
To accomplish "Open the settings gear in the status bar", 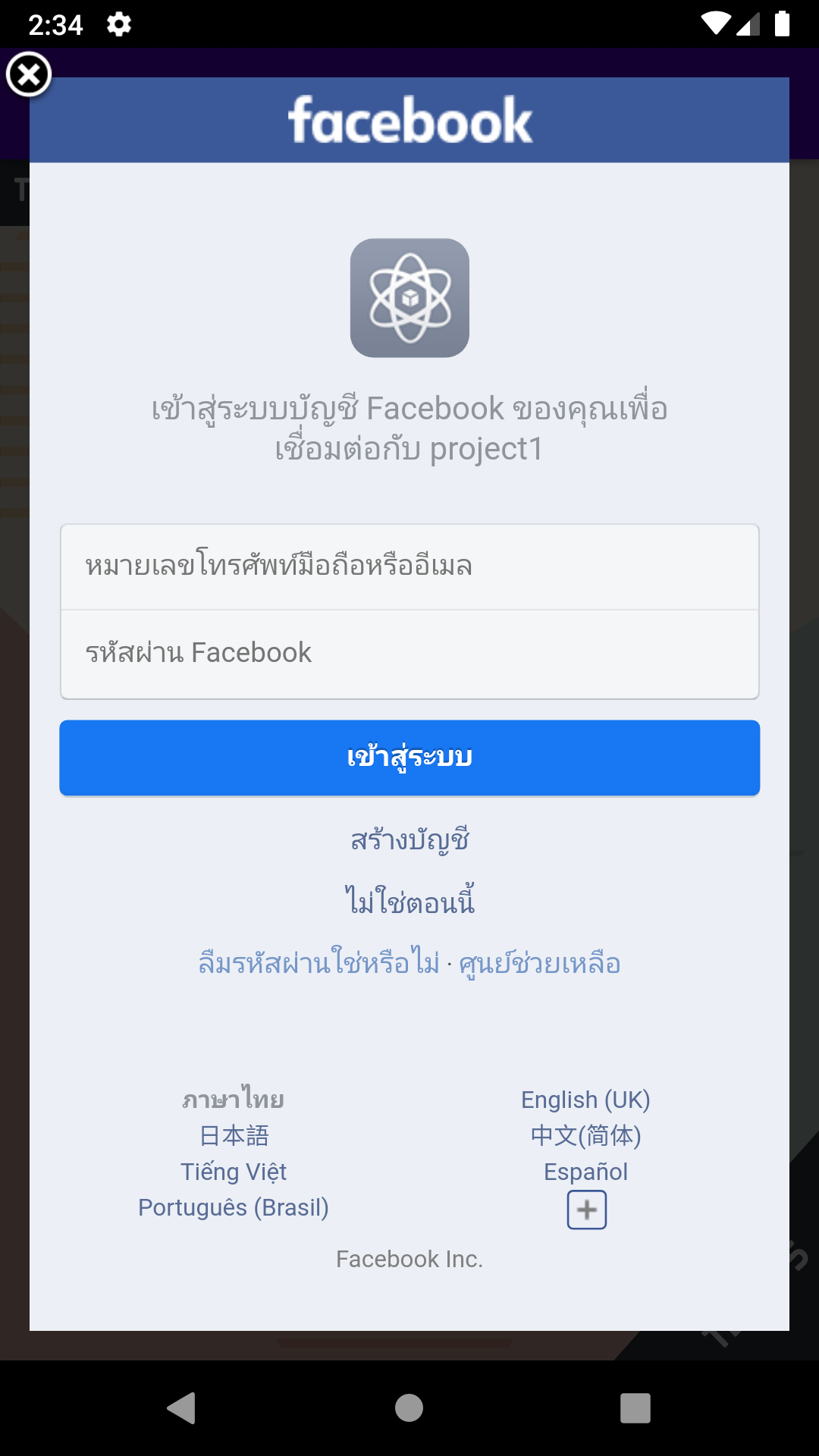I will (119, 24).
